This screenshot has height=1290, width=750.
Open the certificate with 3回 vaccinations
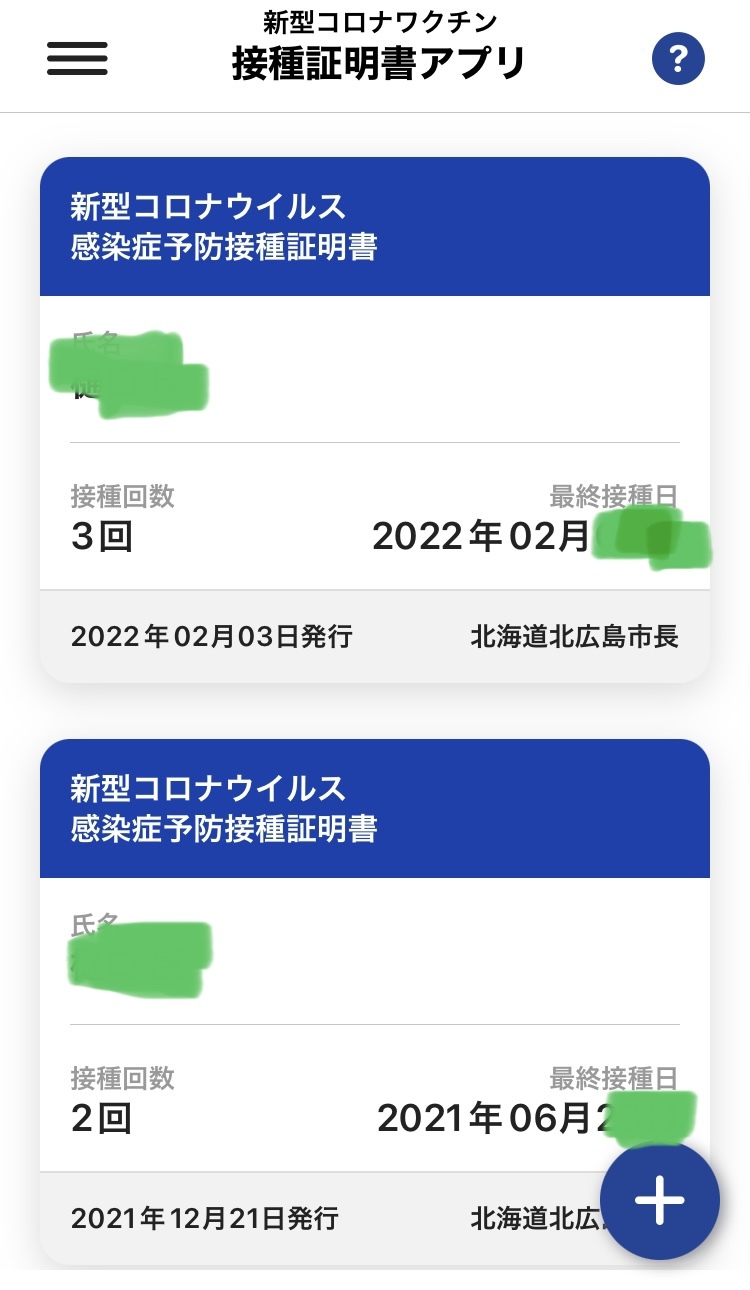374,420
